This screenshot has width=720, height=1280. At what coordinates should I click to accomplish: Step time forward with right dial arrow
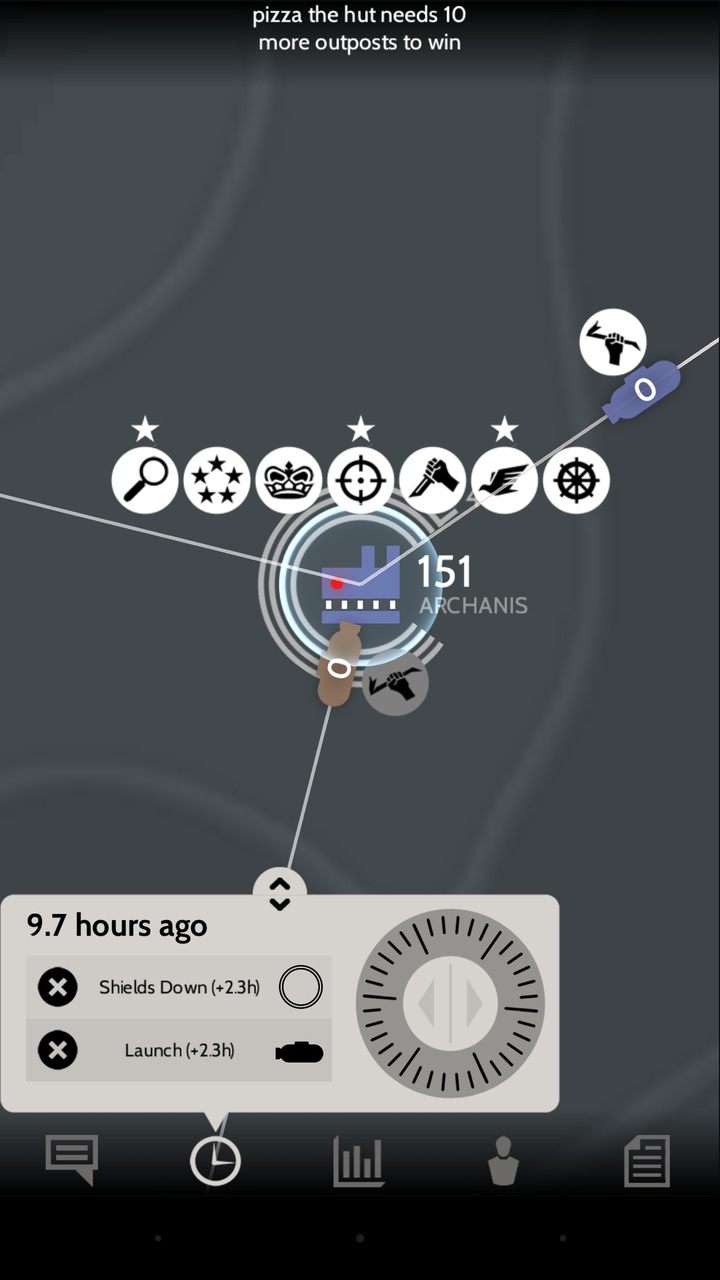(474, 1003)
